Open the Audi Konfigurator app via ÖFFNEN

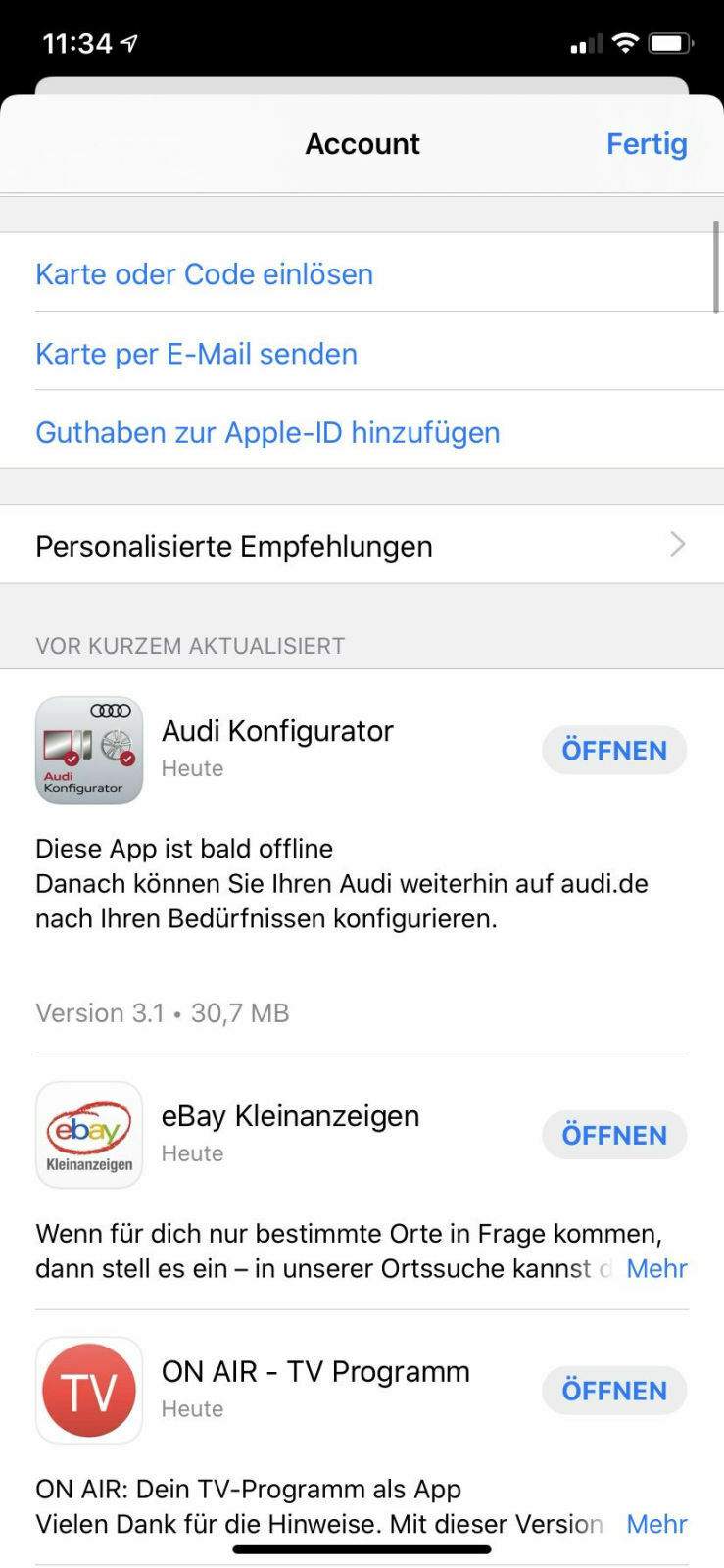pyautogui.click(x=614, y=750)
